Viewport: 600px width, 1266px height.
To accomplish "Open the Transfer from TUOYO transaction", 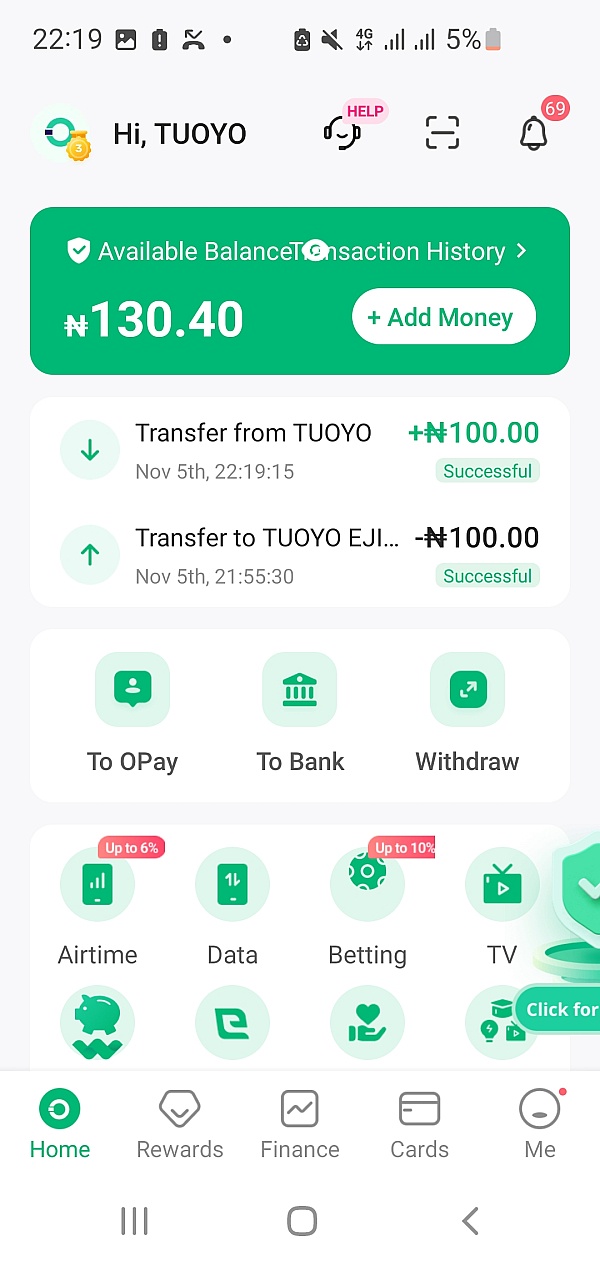I will click(300, 450).
